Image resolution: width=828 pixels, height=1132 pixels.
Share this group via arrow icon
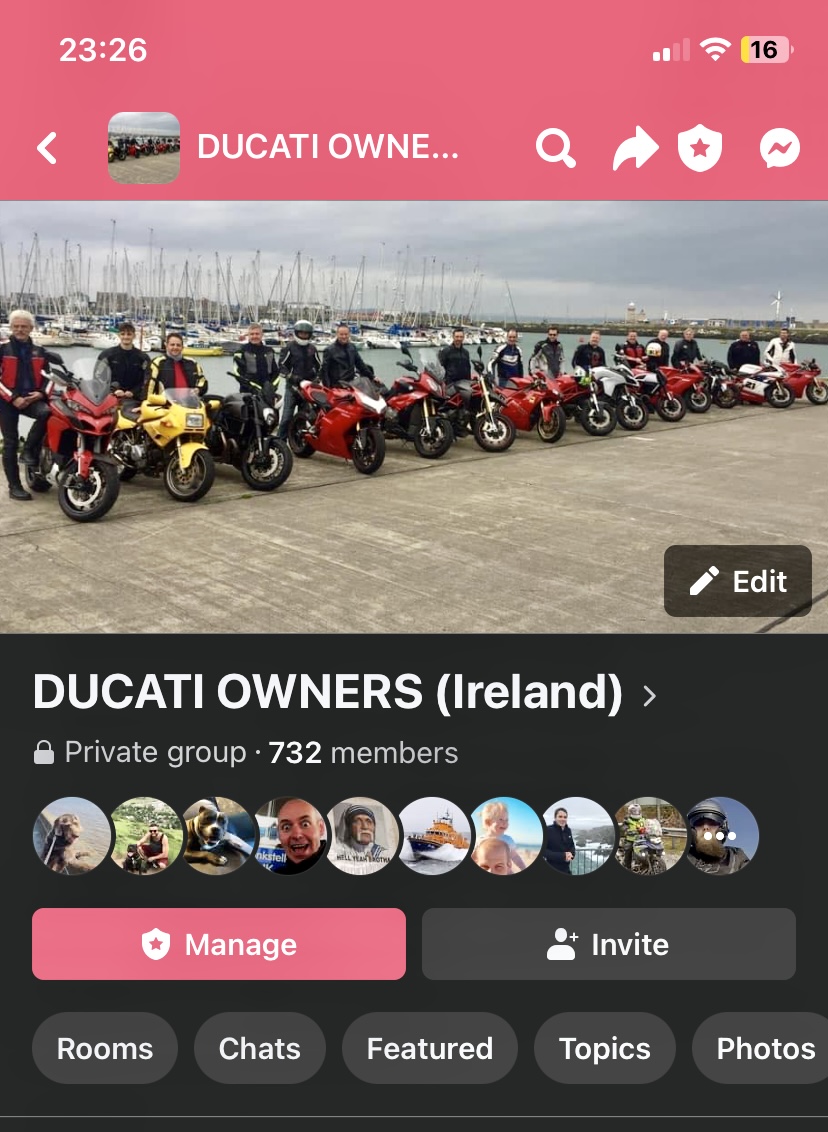point(634,148)
